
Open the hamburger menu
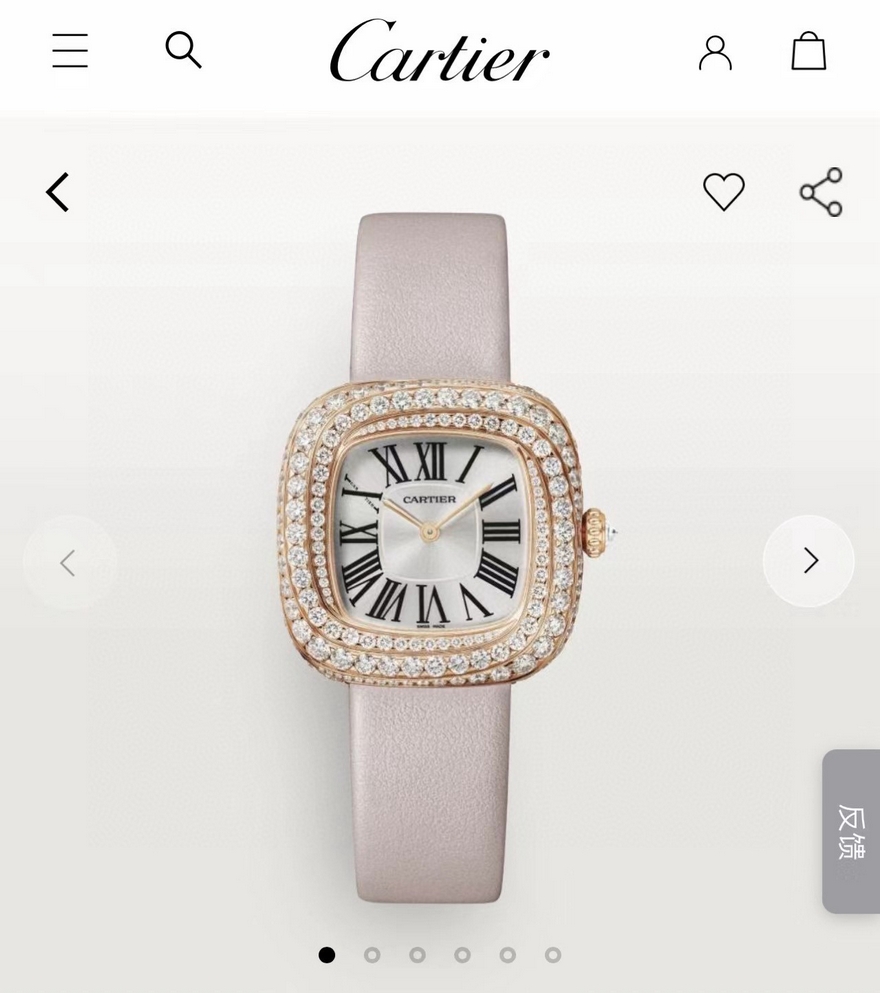coord(70,50)
